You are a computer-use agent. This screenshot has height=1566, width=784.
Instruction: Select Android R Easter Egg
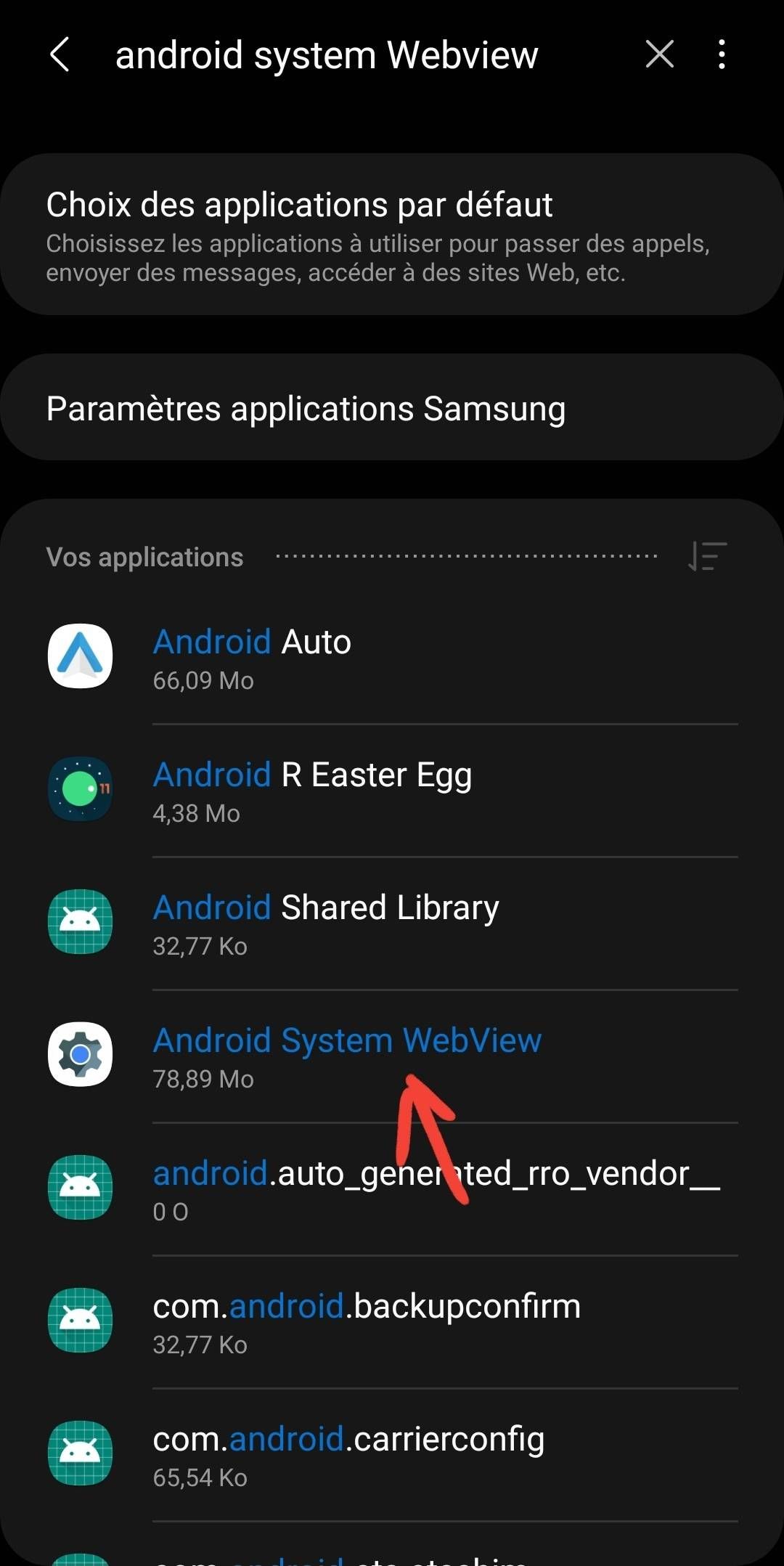[x=392, y=791]
